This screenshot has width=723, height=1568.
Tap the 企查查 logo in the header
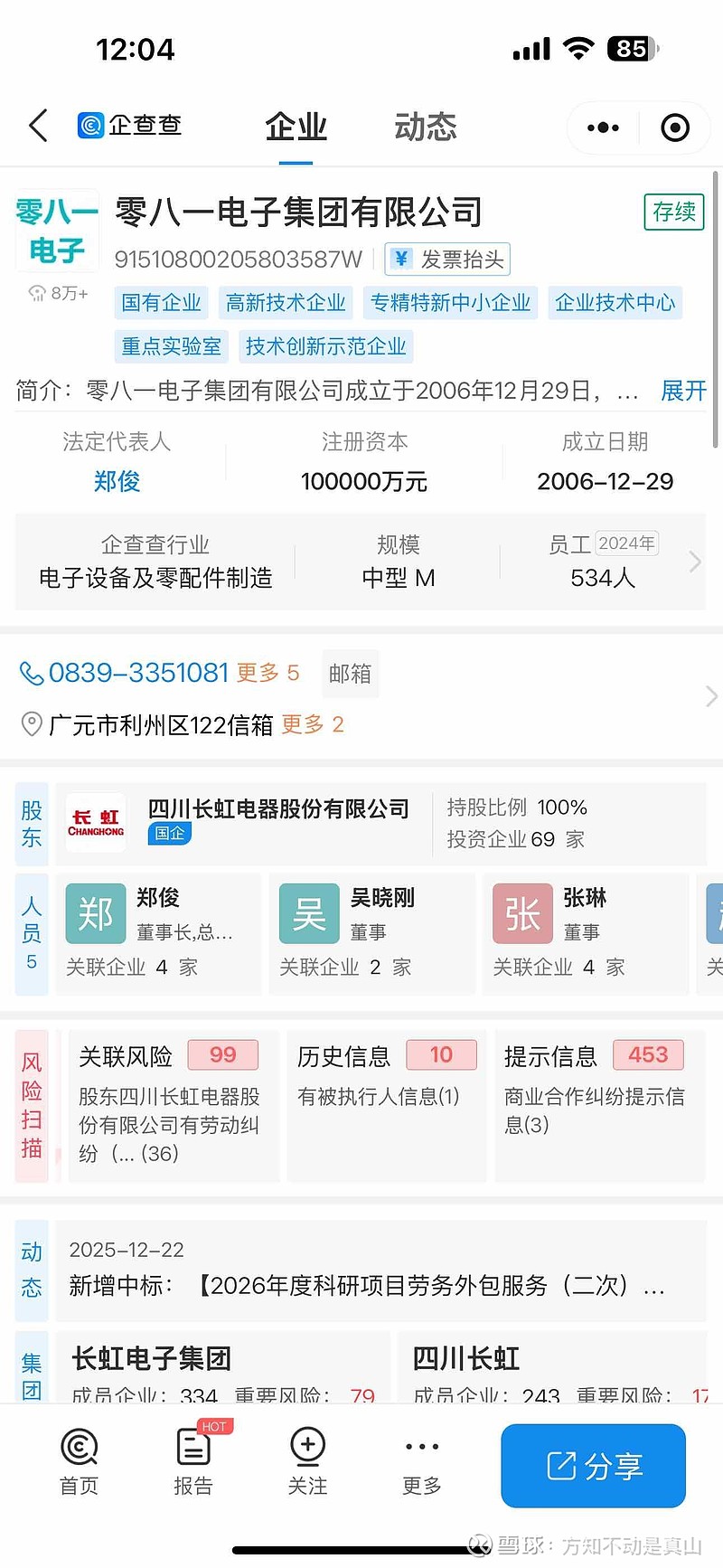[128, 127]
